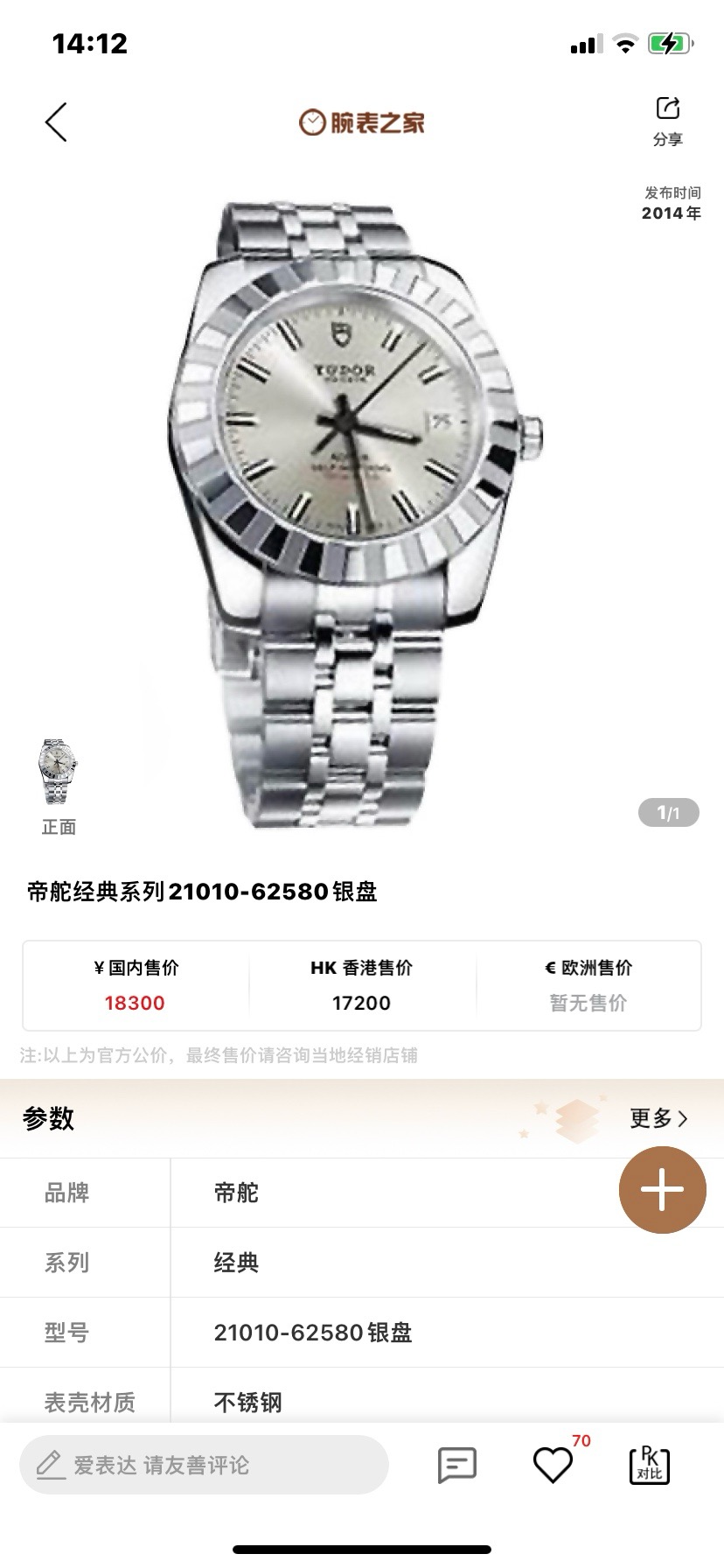Like this watch with the heart
724x1568 pixels.
[553, 1465]
